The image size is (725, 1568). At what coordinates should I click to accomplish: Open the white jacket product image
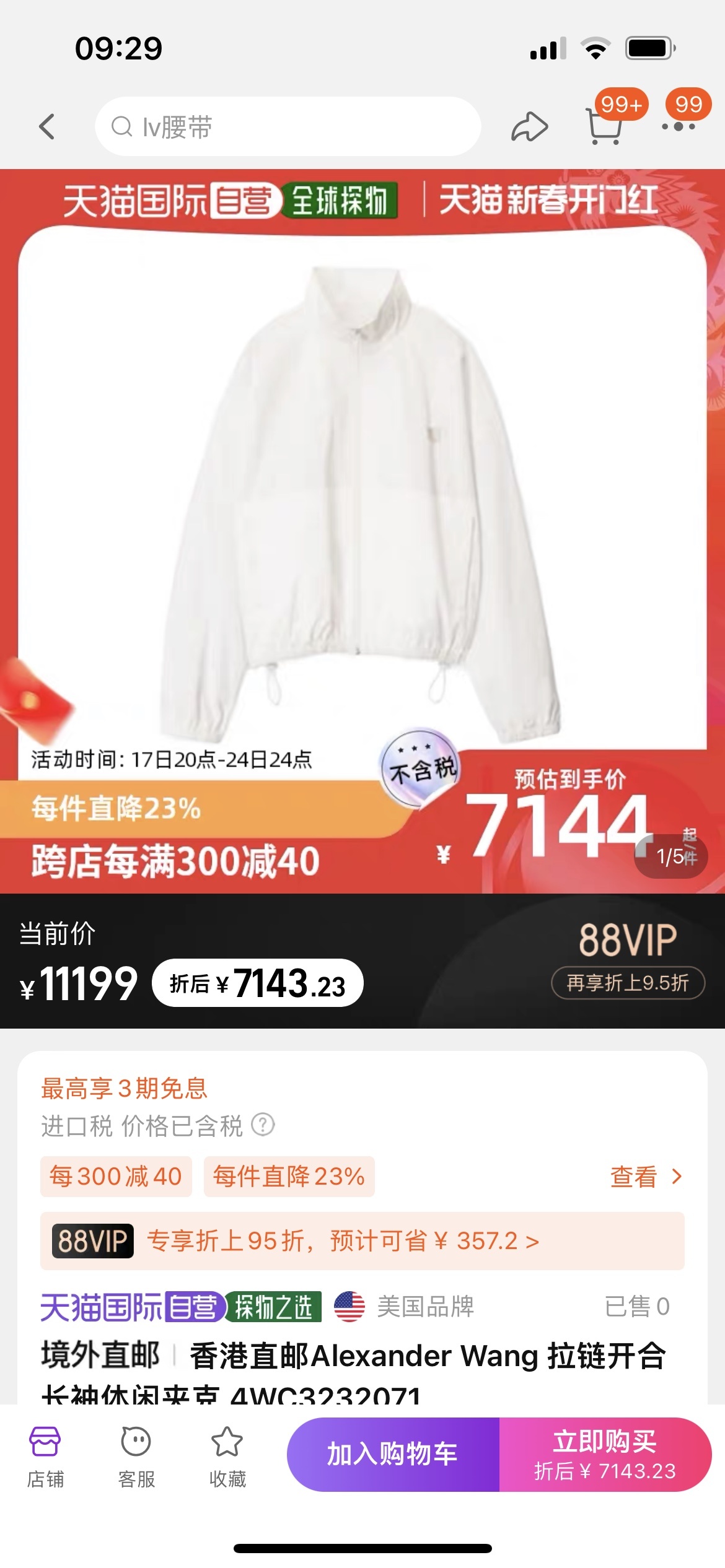362,495
